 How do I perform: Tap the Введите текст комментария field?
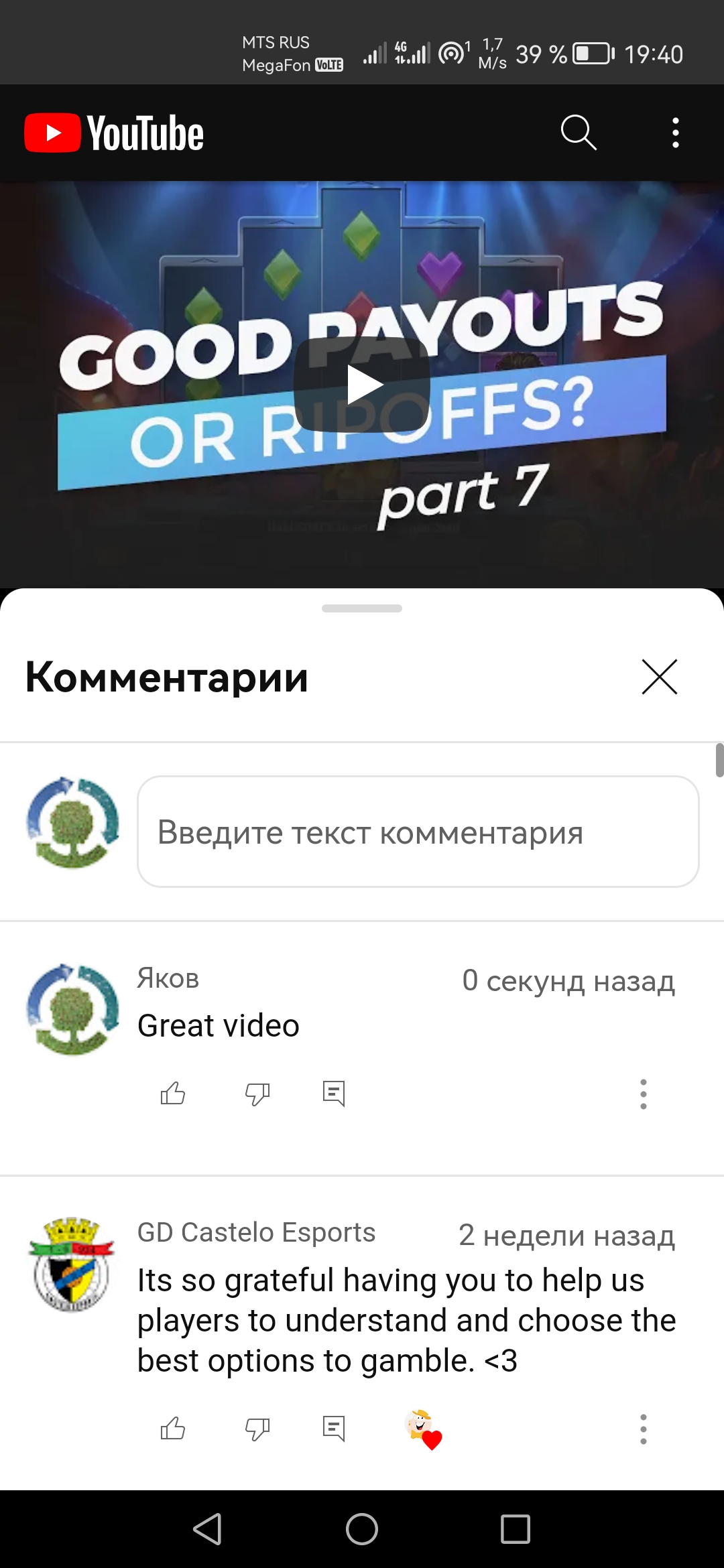pyautogui.click(x=418, y=832)
